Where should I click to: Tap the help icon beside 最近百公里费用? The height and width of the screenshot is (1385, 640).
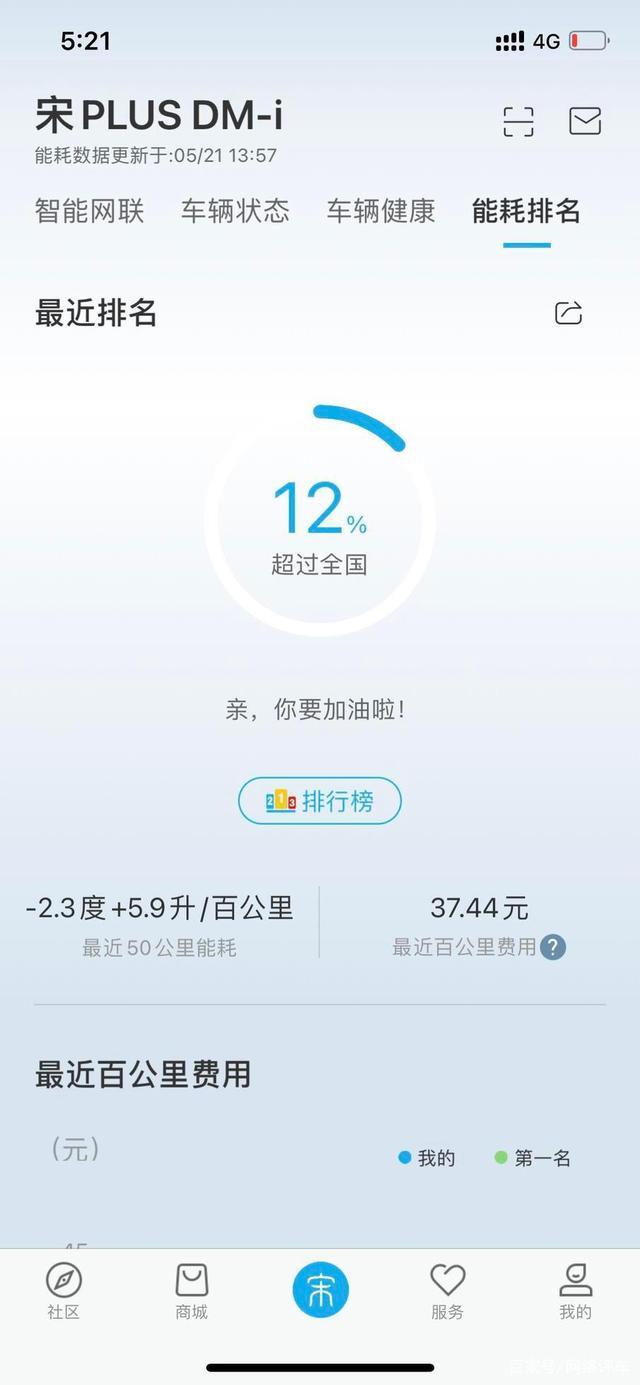point(553,947)
